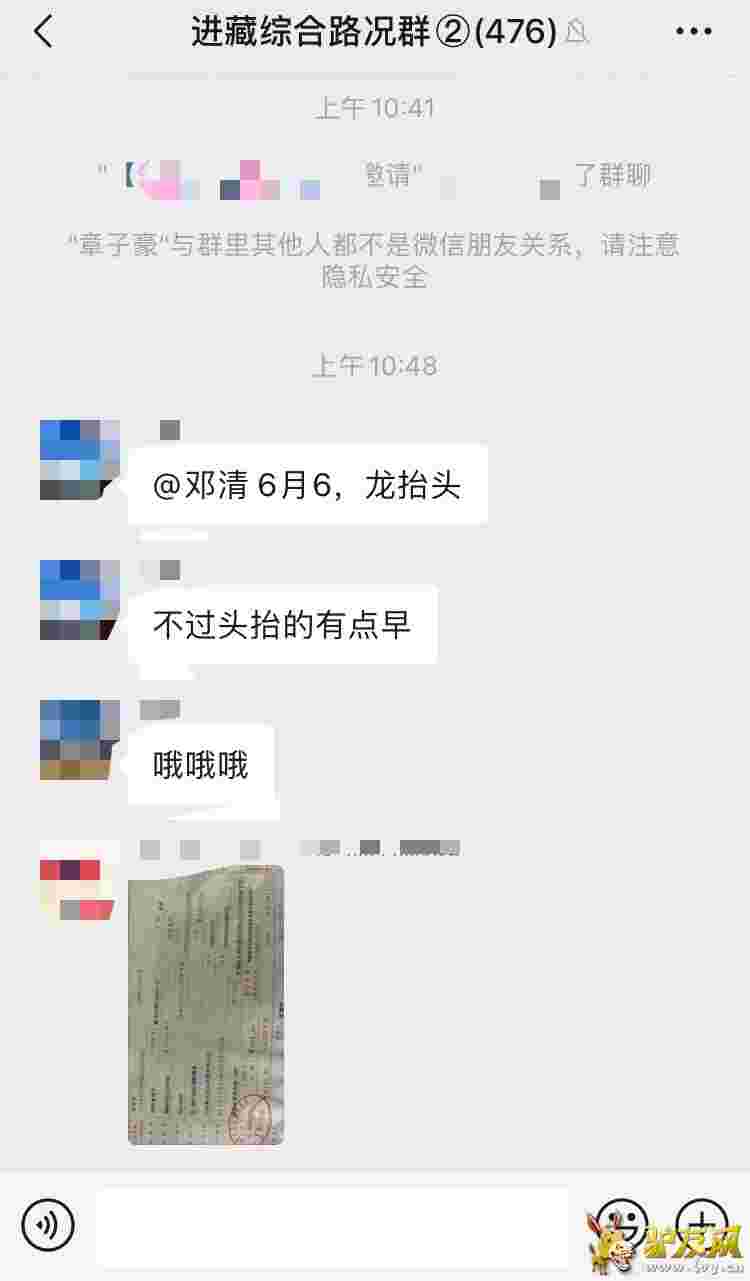View the shared document photo
This screenshot has width=750, height=1281.
(x=206, y=1005)
